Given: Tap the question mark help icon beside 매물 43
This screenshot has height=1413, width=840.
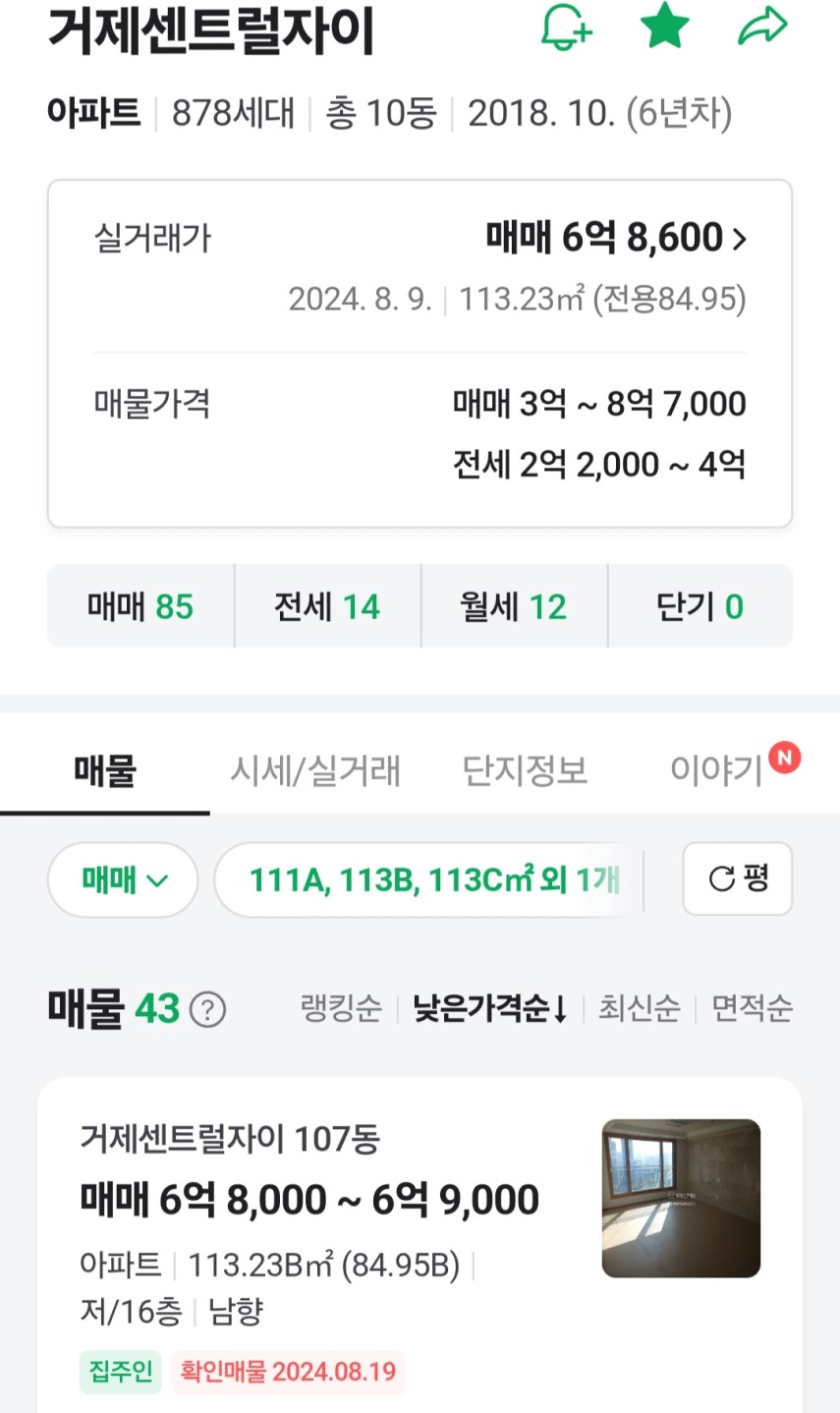Looking at the screenshot, I should [x=207, y=1009].
